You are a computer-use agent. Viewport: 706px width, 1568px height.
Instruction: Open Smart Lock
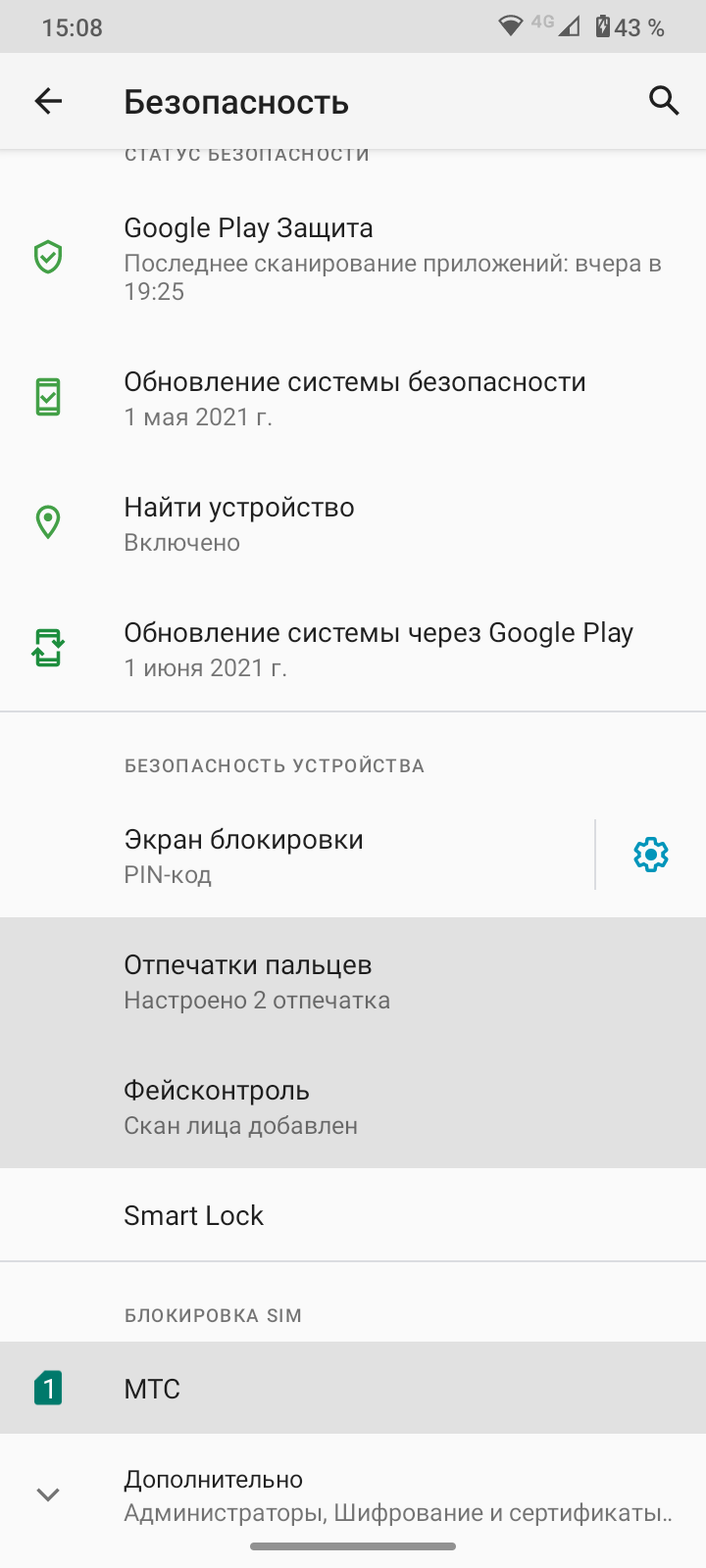click(353, 1215)
